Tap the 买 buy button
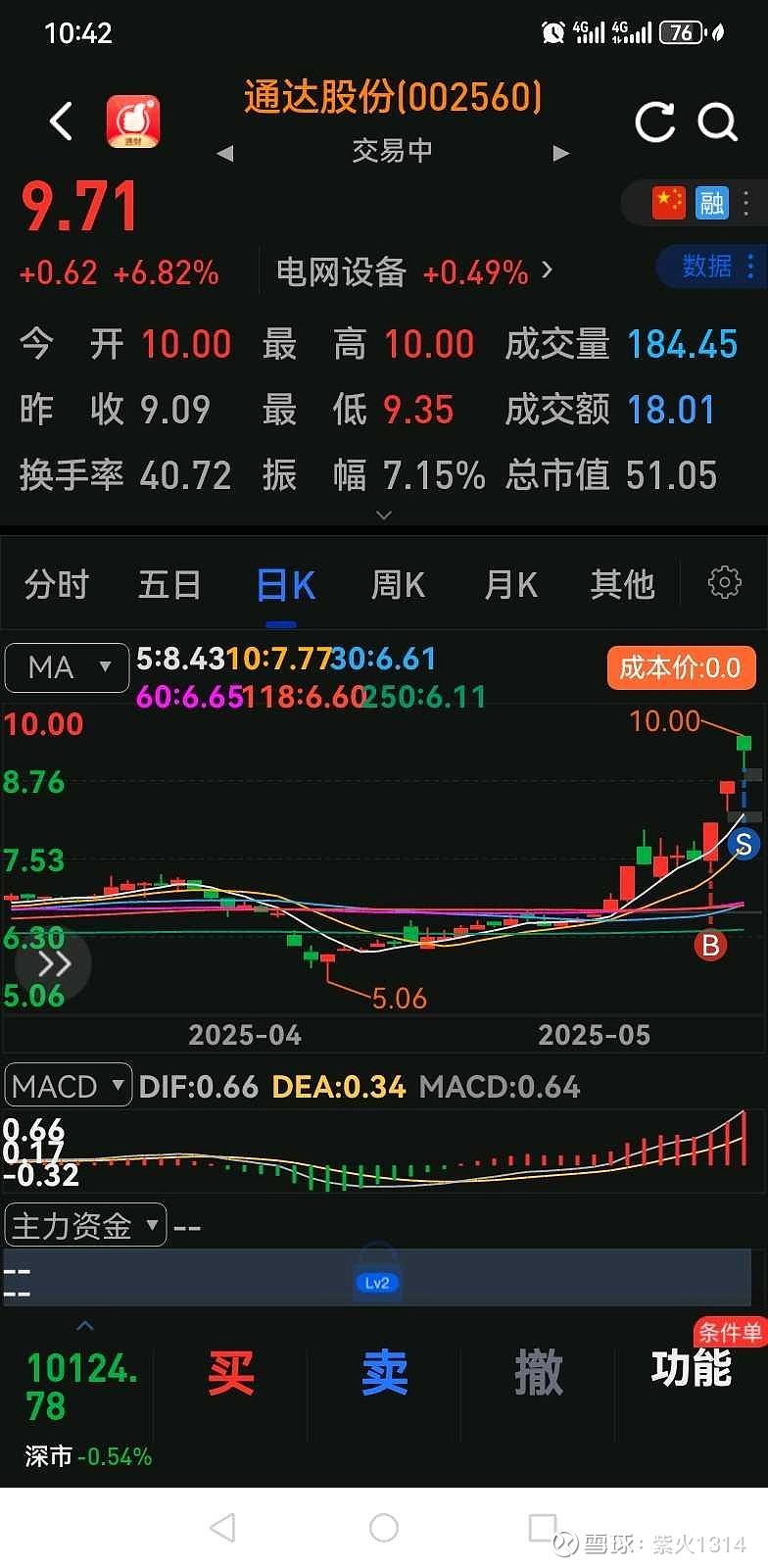The height and width of the screenshot is (1568, 768). click(230, 1374)
